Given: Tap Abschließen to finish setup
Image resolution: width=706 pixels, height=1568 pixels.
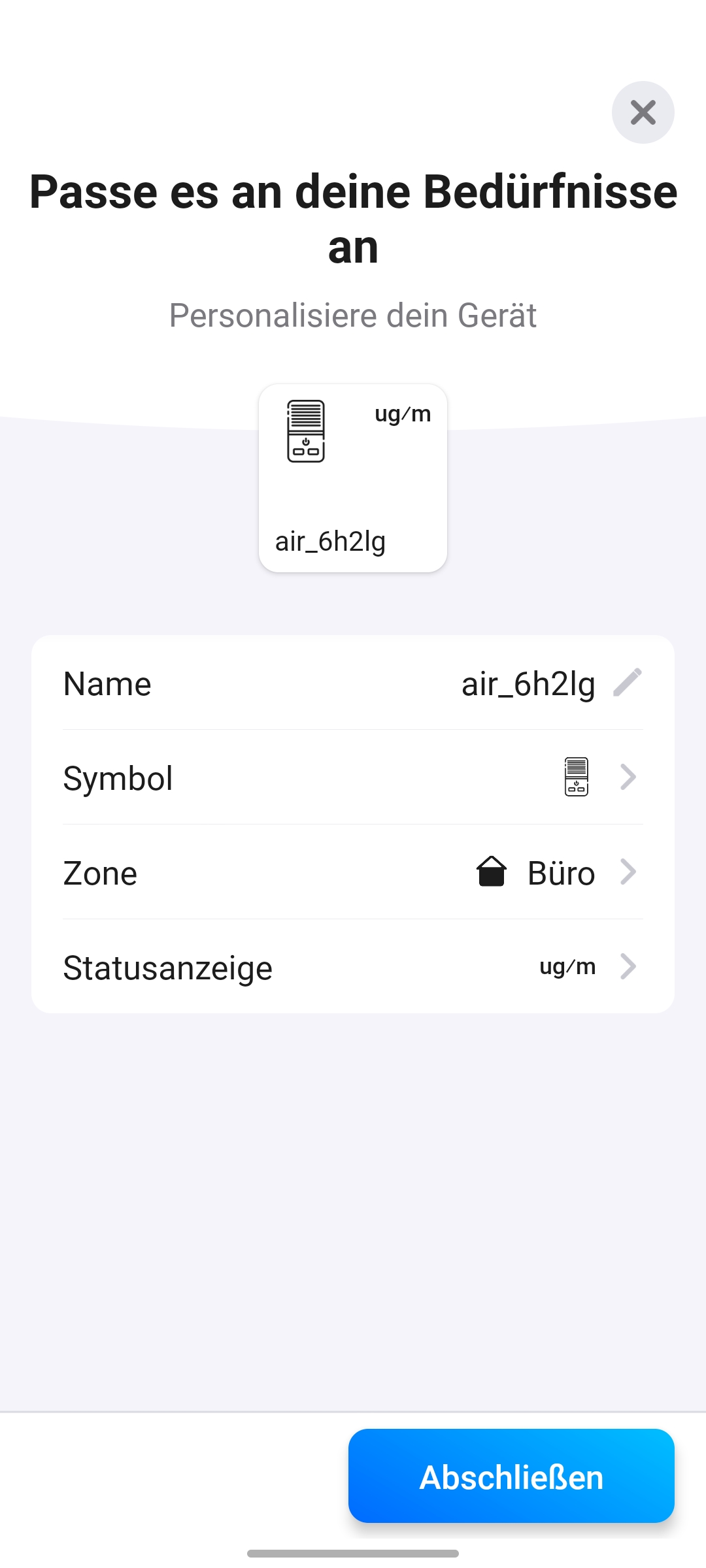Looking at the screenshot, I should [511, 1477].
